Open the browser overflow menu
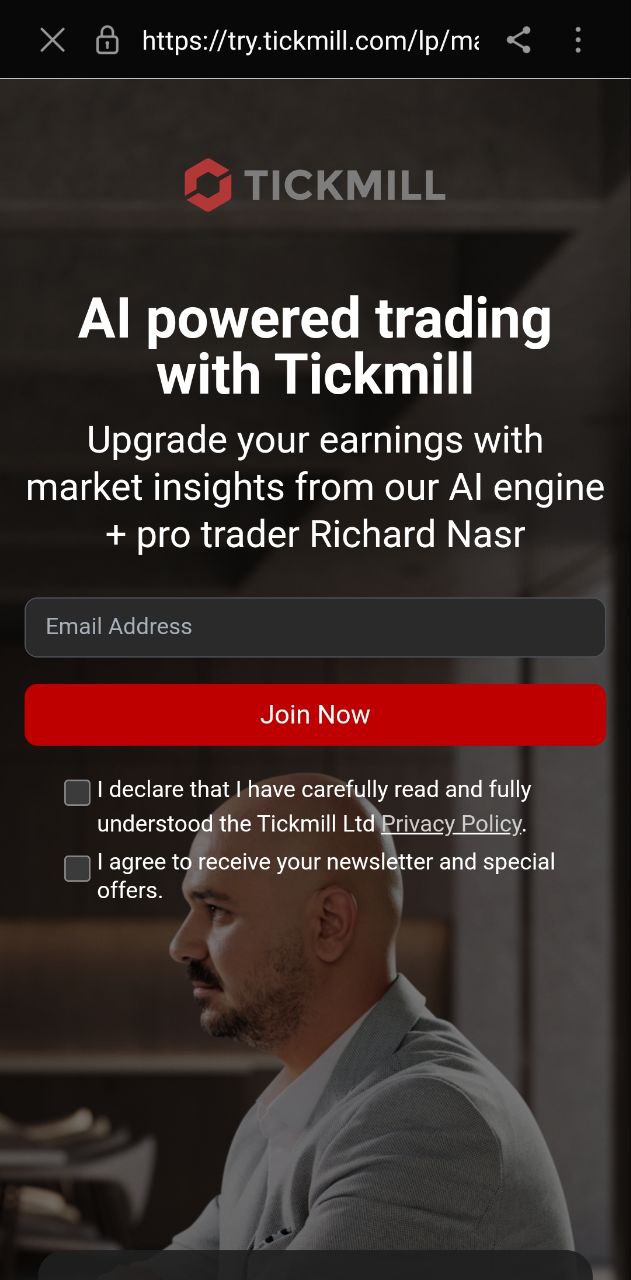The width and height of the screenshot is (631, 1280). point(578,40)
